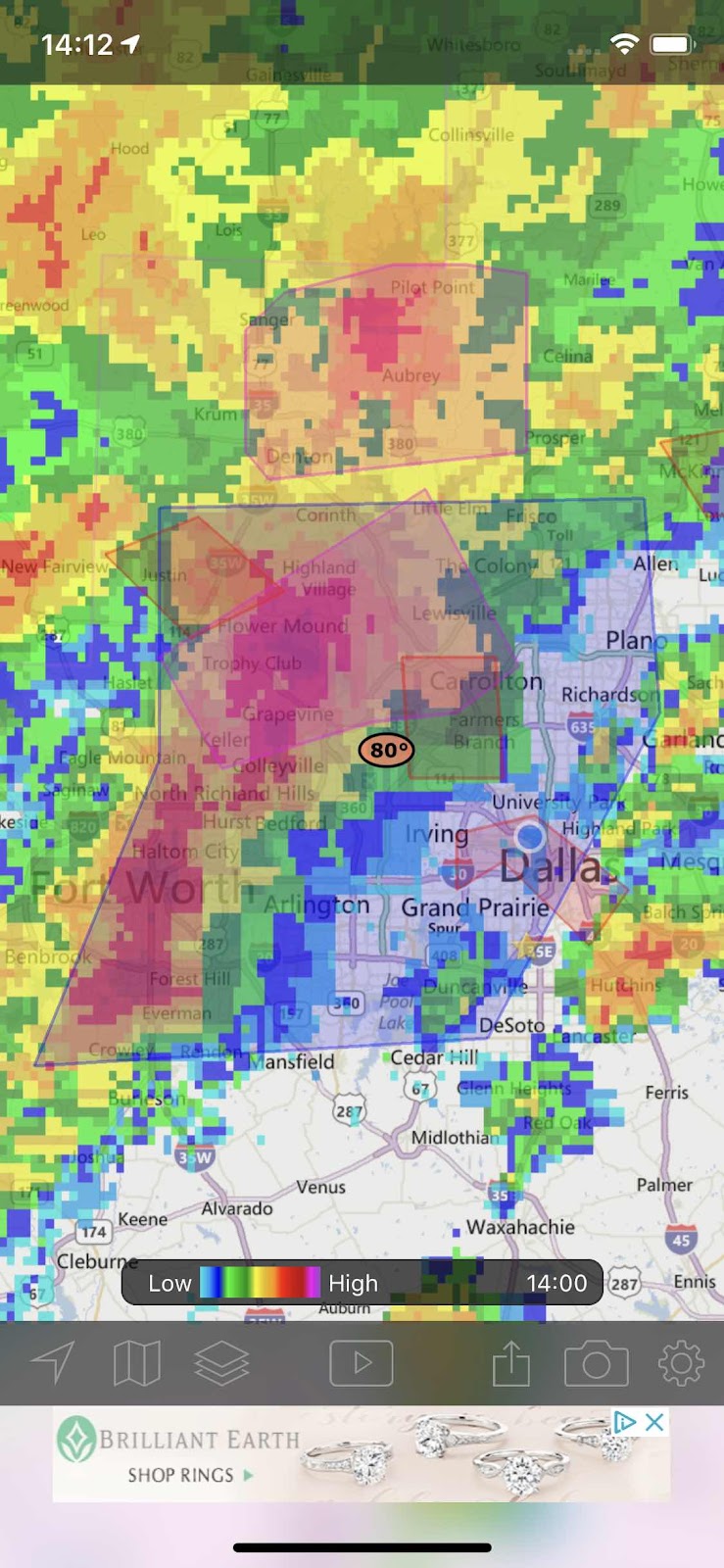This screenshot has width=724, height=1568.
Task: Open the settings gear
Action: pyautogui.click(x=681, y=1363)
